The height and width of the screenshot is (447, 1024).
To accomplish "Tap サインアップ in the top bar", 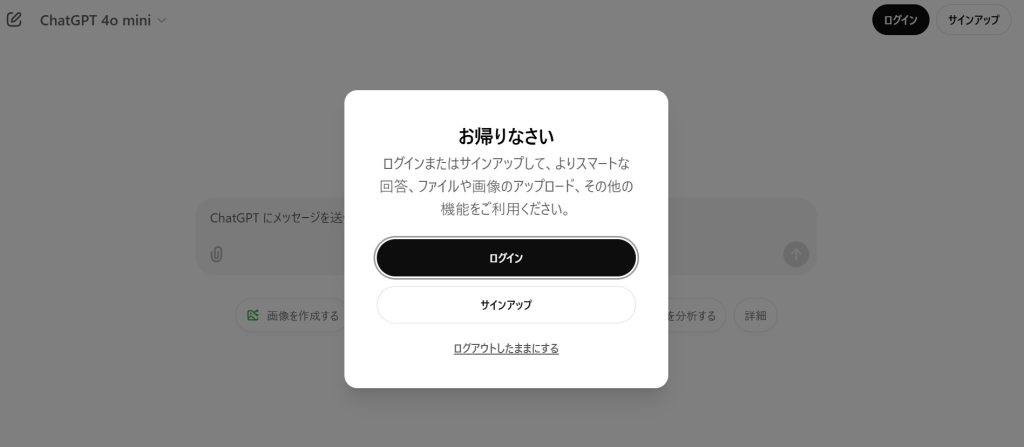I will click(x=973, y=20).
